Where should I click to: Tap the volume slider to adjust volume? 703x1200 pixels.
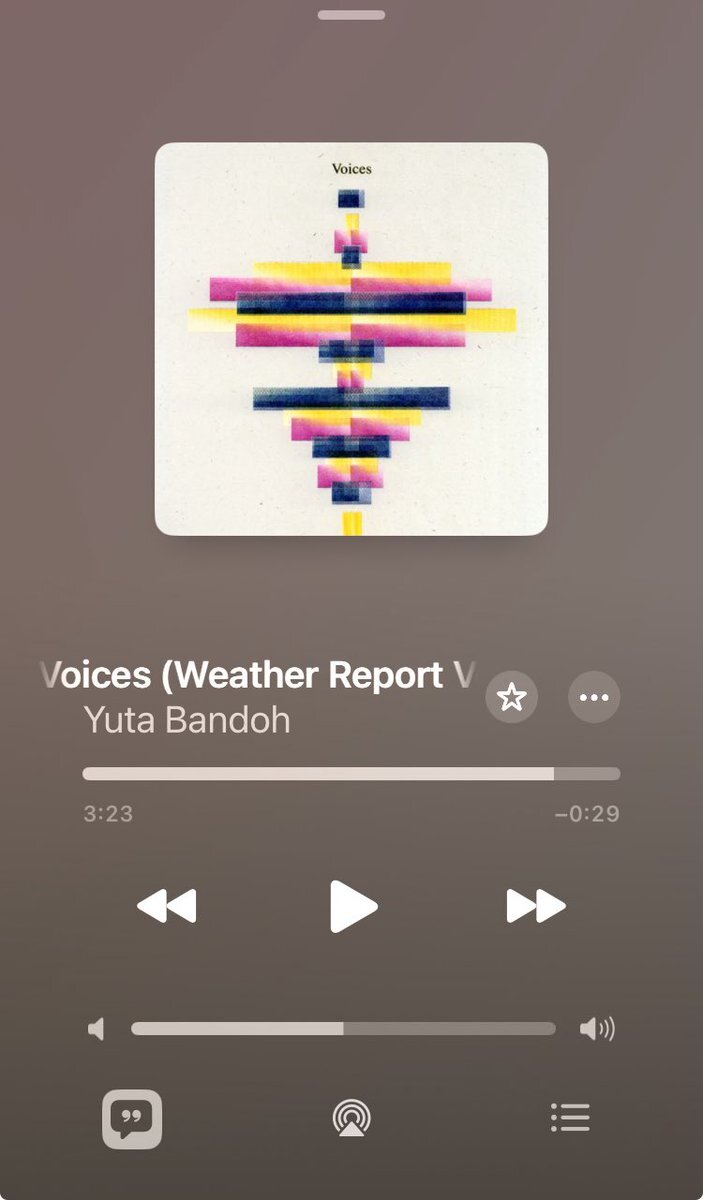[x=343, y=1028]
